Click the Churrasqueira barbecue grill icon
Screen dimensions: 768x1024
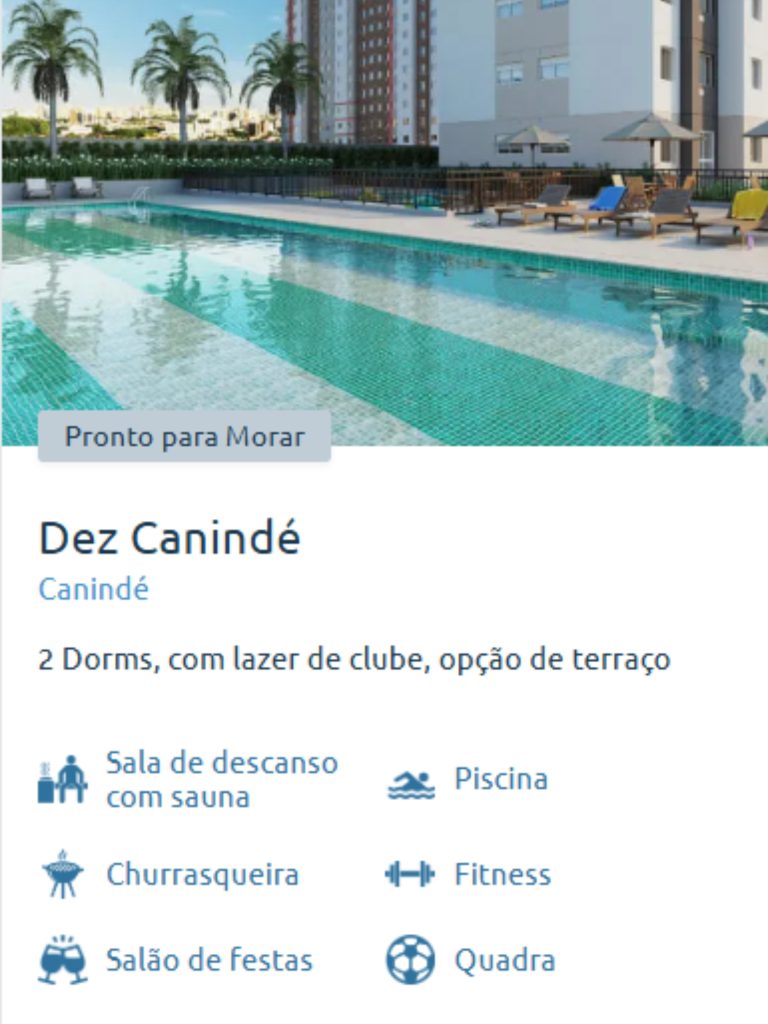62,872
